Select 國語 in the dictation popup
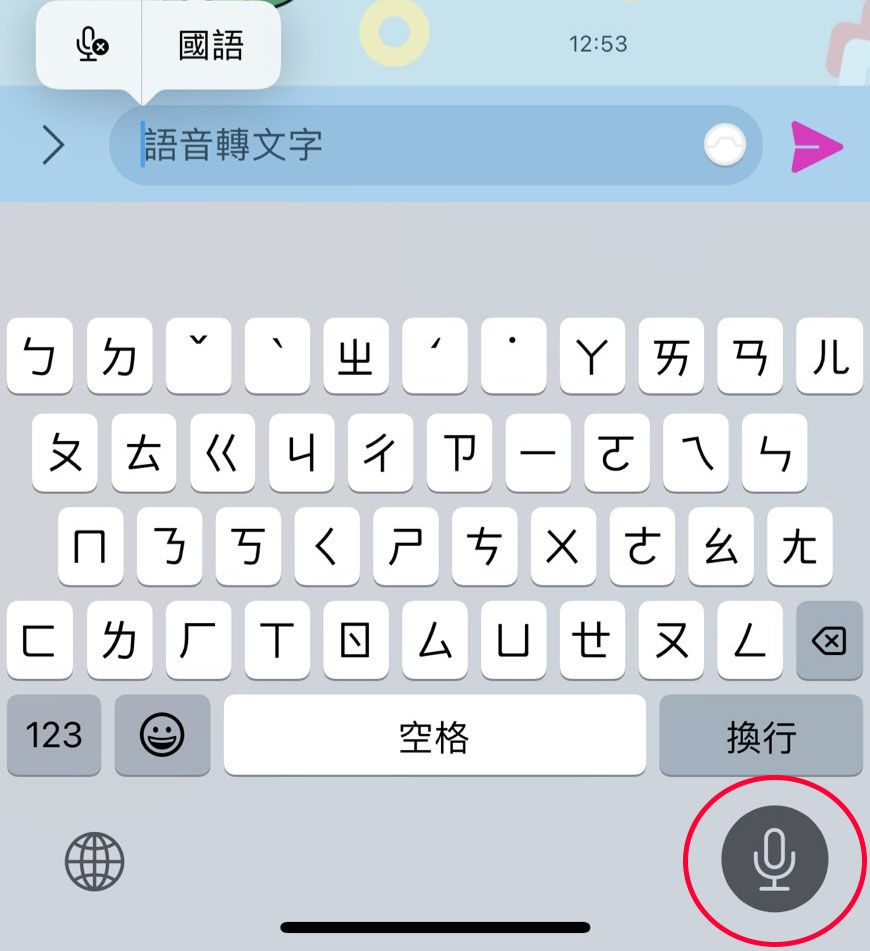This screenshot has height=951, width=870. point(211,46)
